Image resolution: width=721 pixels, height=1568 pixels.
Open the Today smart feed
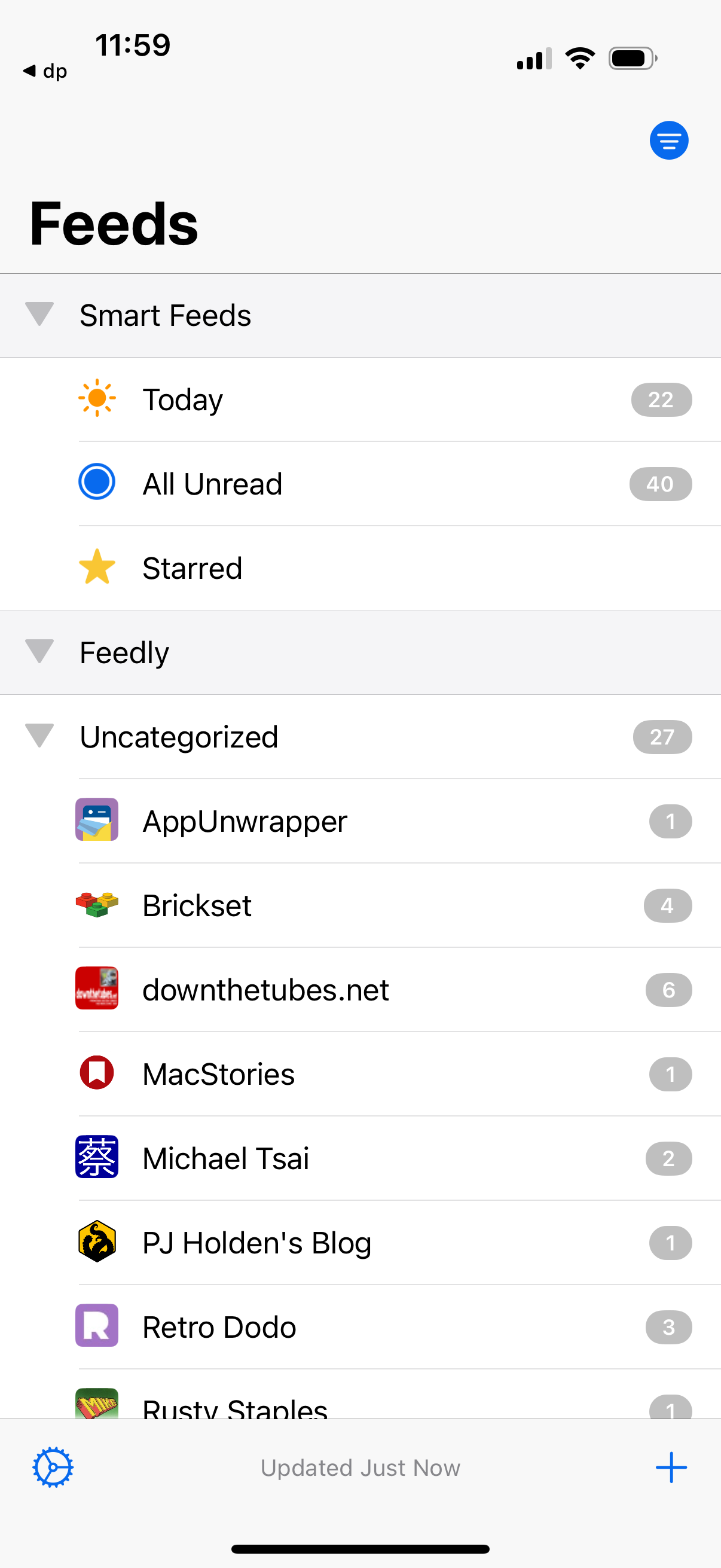(x=360, y=399)
